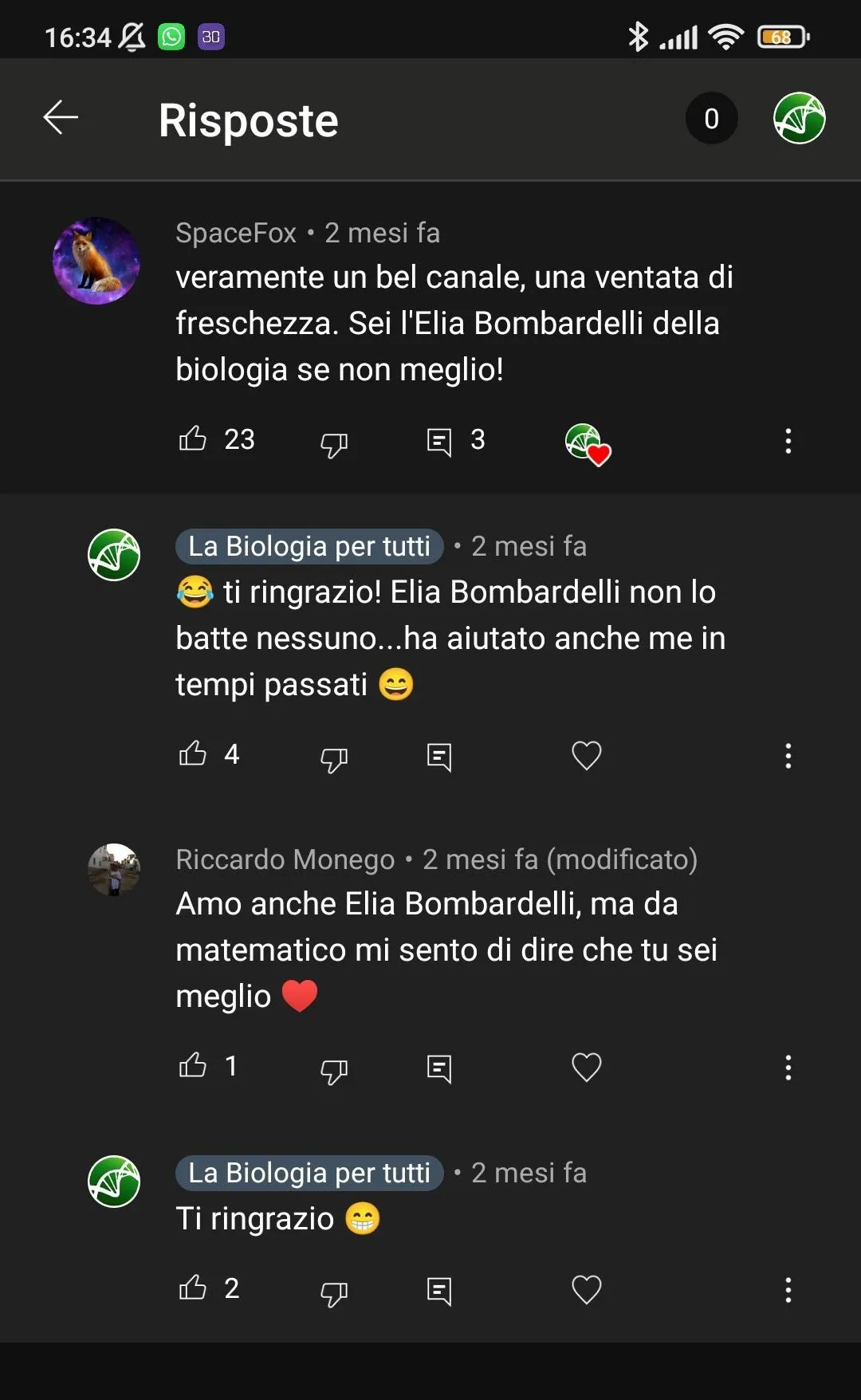Viewport: 861px width, 1400px height.
Task: Open Riccardo Monego's profile avatar
Action: tap(114, 870)
